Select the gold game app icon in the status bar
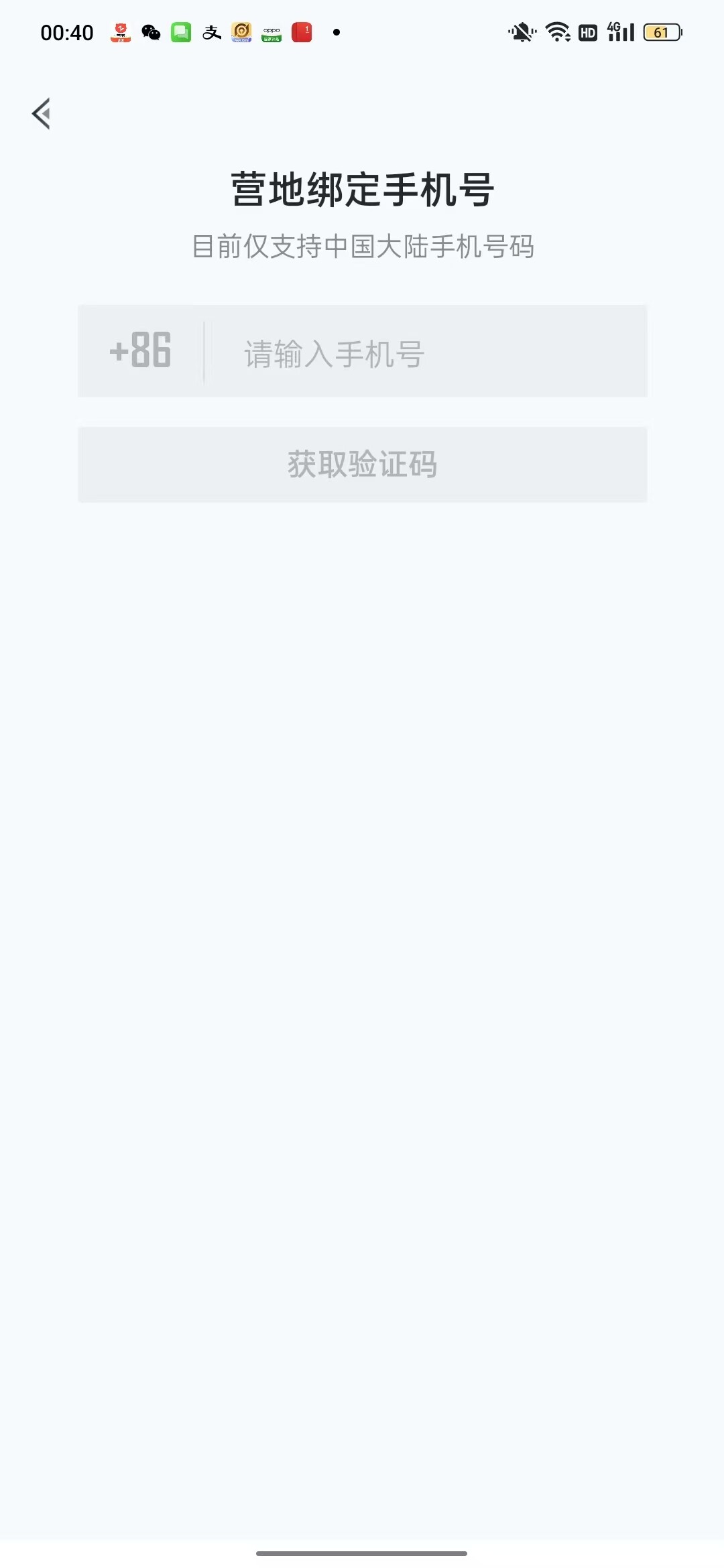This screenshot has height=1568, width=724. tap(241, 31)
